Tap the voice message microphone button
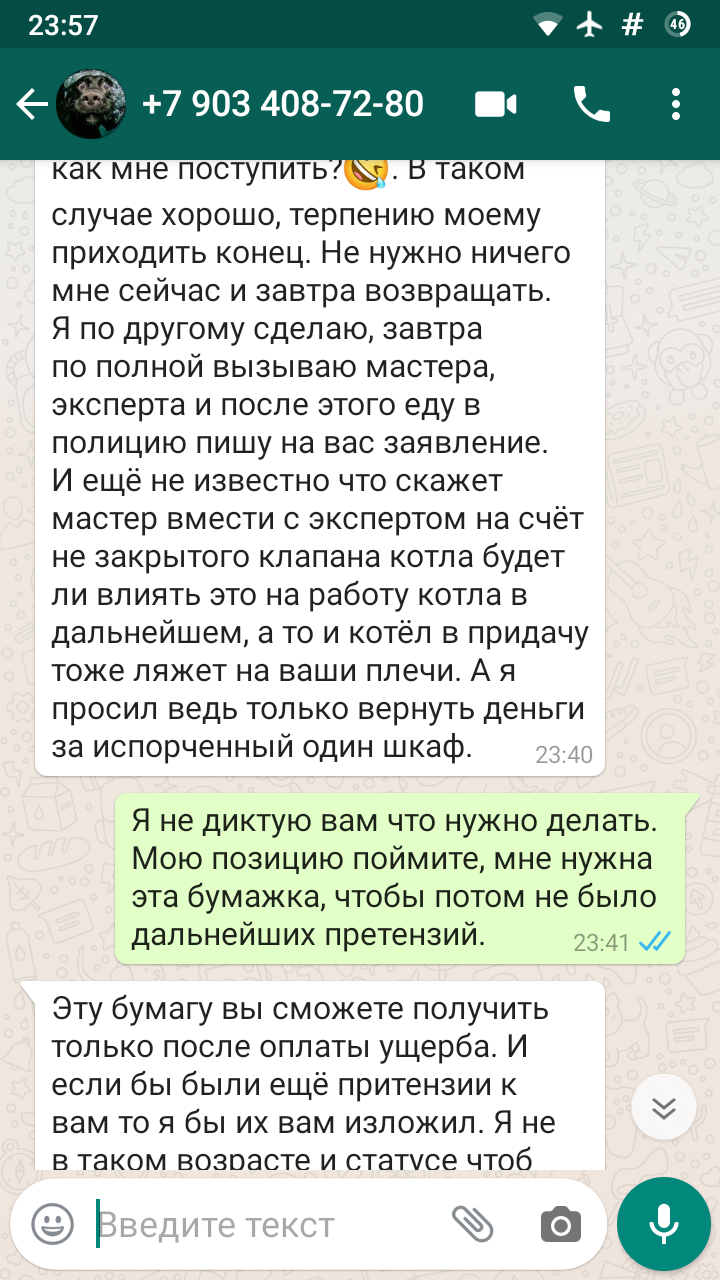 (663, 1223)
